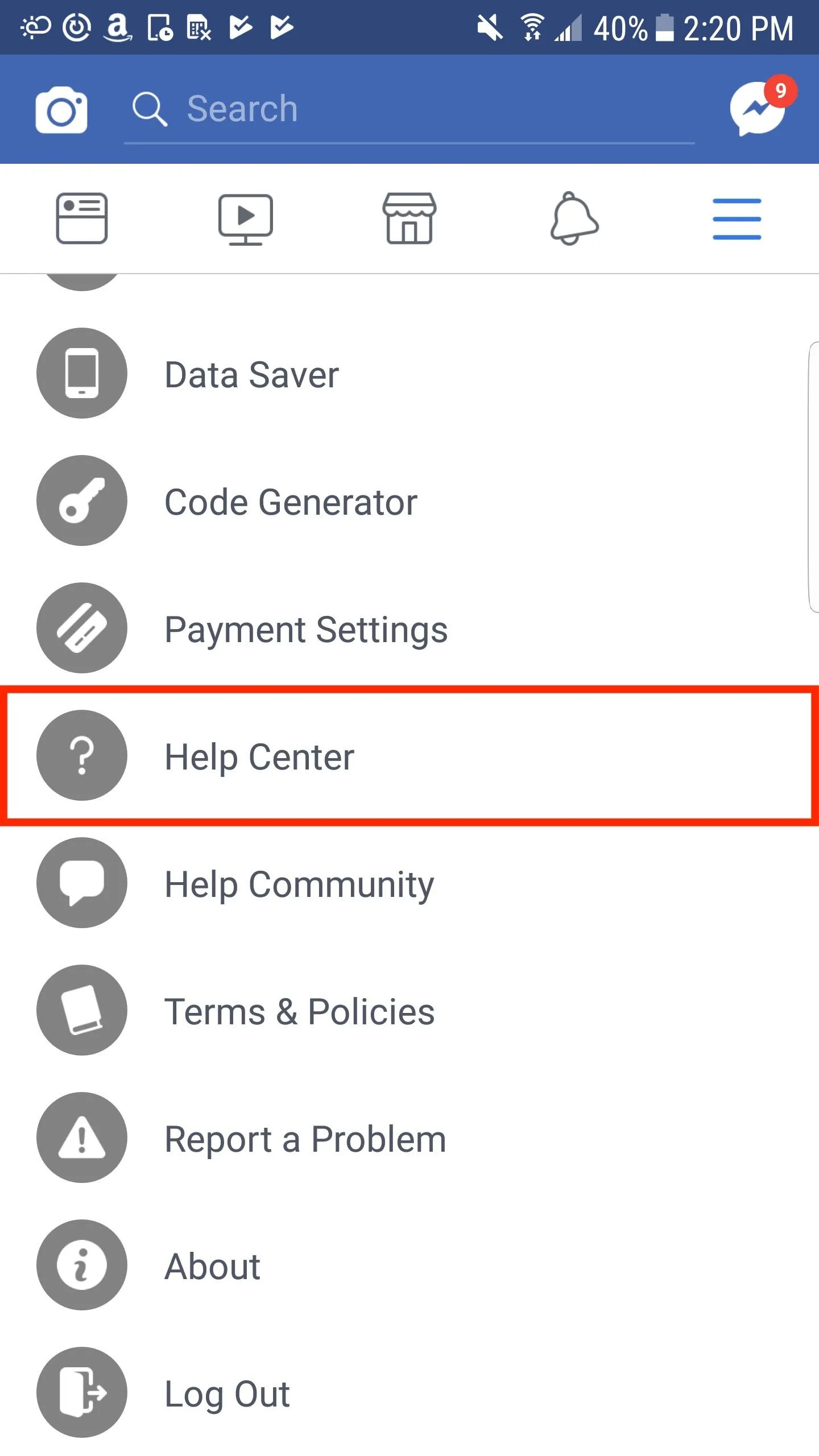
Task: Open the notifications bell tab
Action: tap(574, 218)
